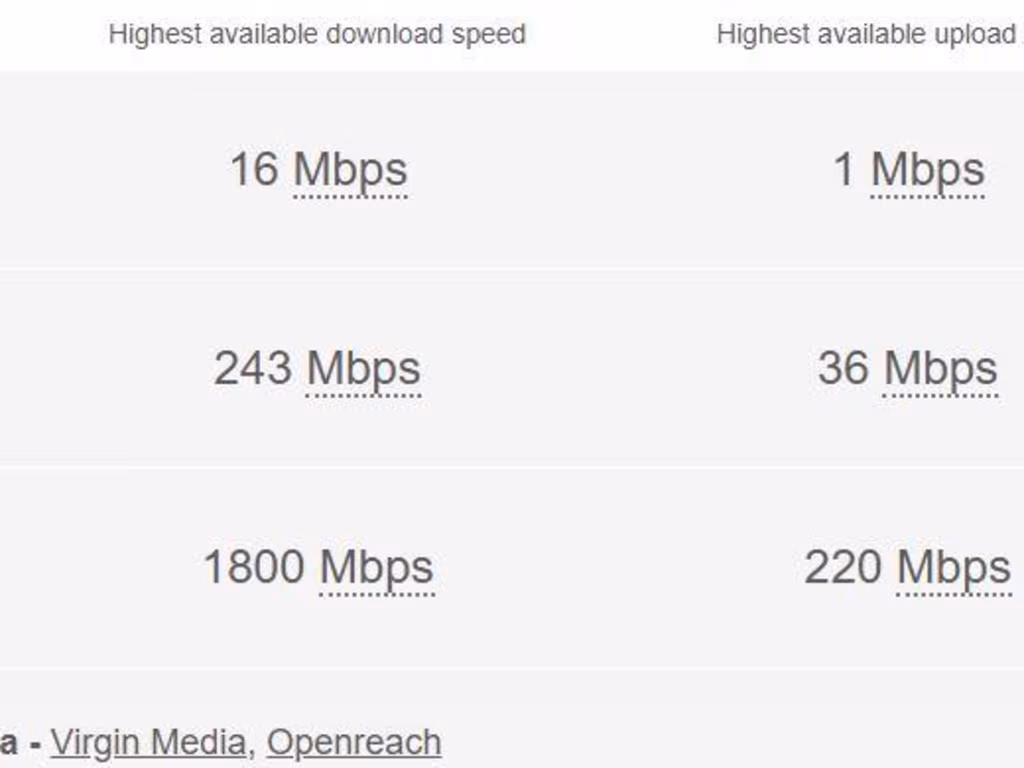1024x768 pixels.
Task: Follow the Openreach link
Action: coord(354,742)
